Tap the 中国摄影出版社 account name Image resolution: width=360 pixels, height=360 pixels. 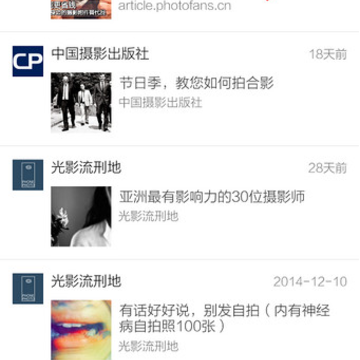(100, 54)
